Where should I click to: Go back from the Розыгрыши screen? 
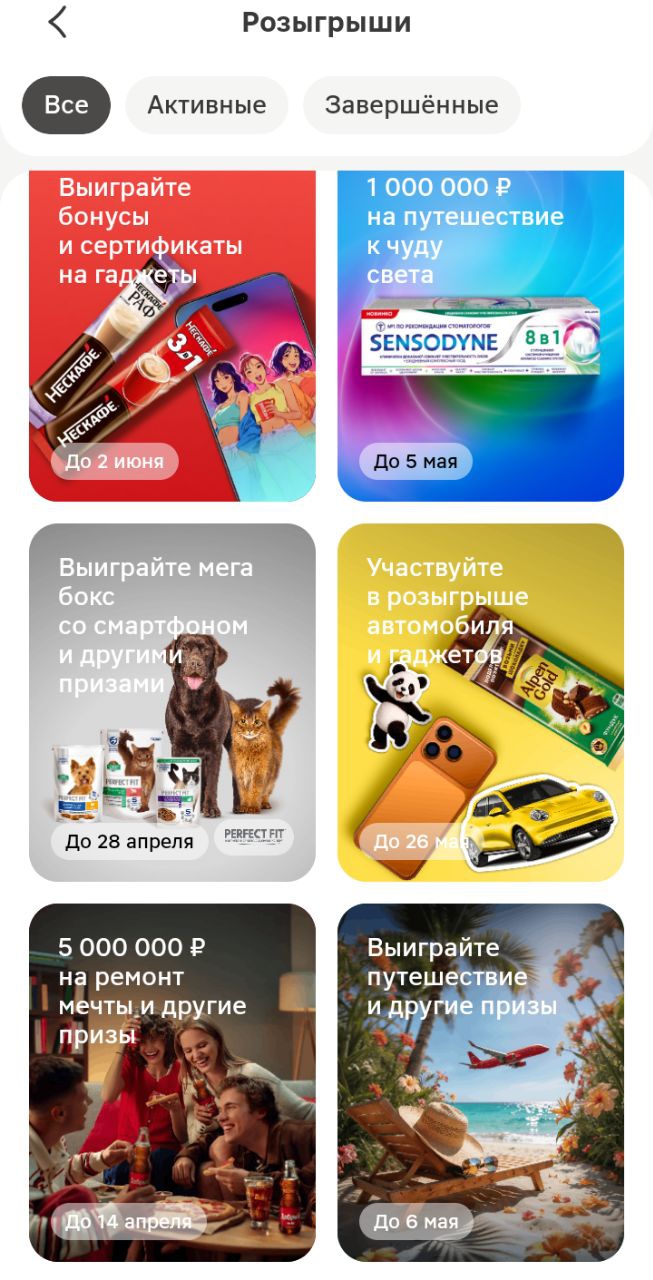(58, 22)
